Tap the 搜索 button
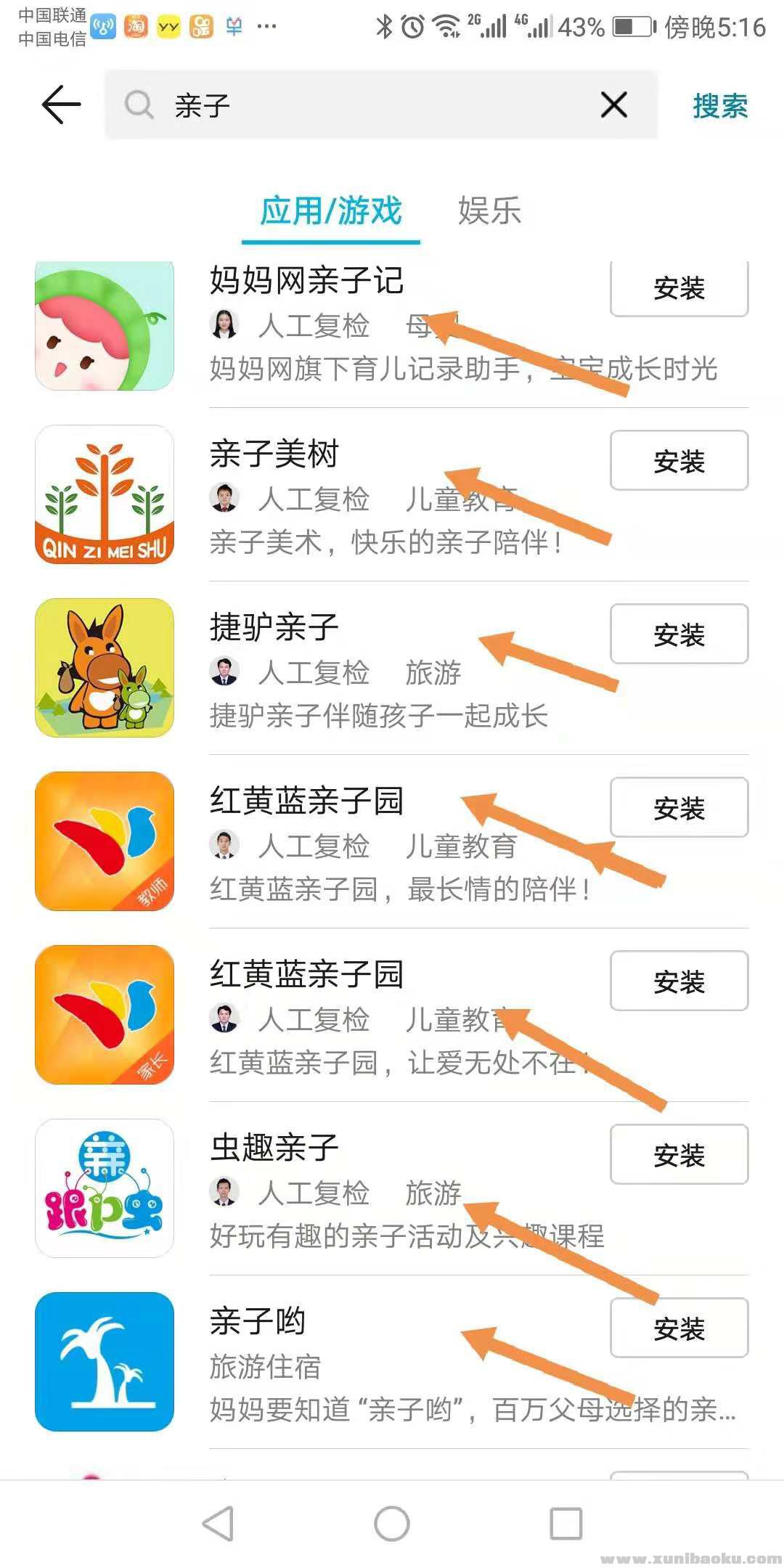784x1568 pixels. [719, 106]
